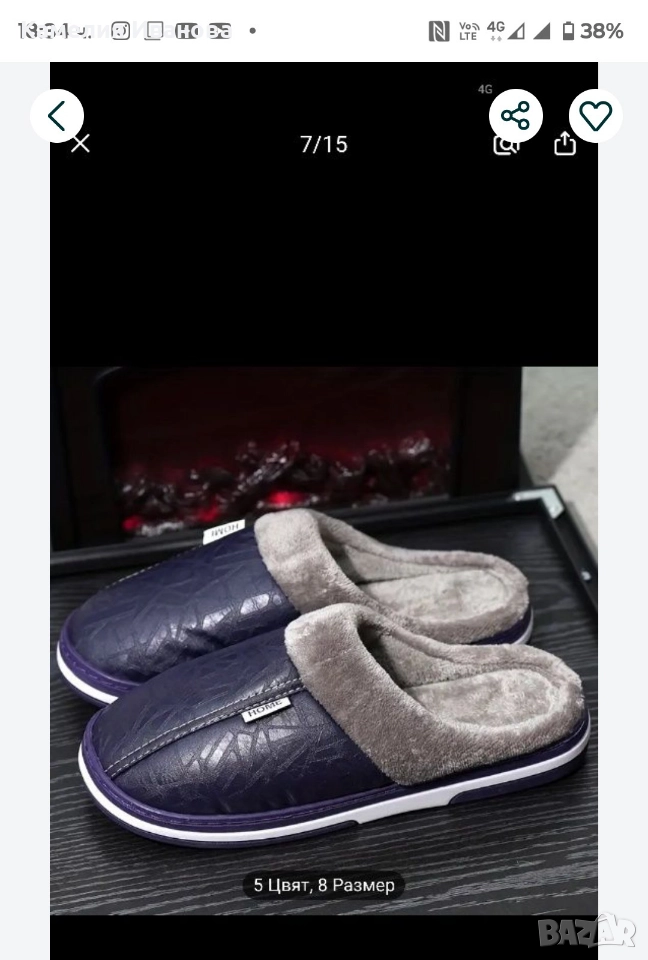Add the listing to favorites with the heart
Image resolution: width=648 pixels, height=960 pixels.
pos(596,116)
